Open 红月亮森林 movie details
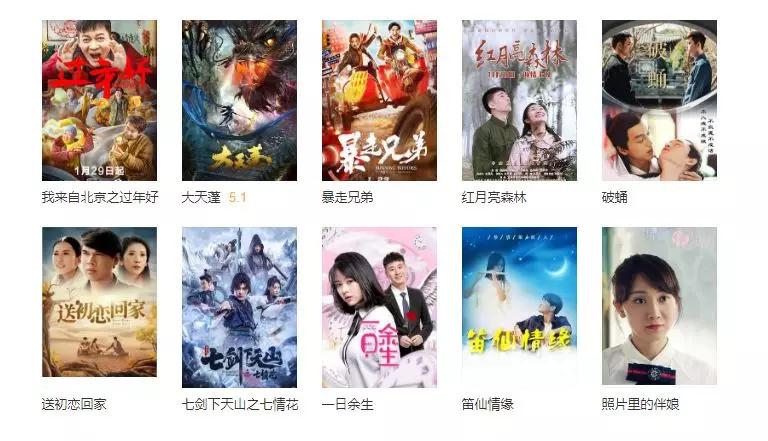The height and width of the screenshot is (441, 768). 519,100
